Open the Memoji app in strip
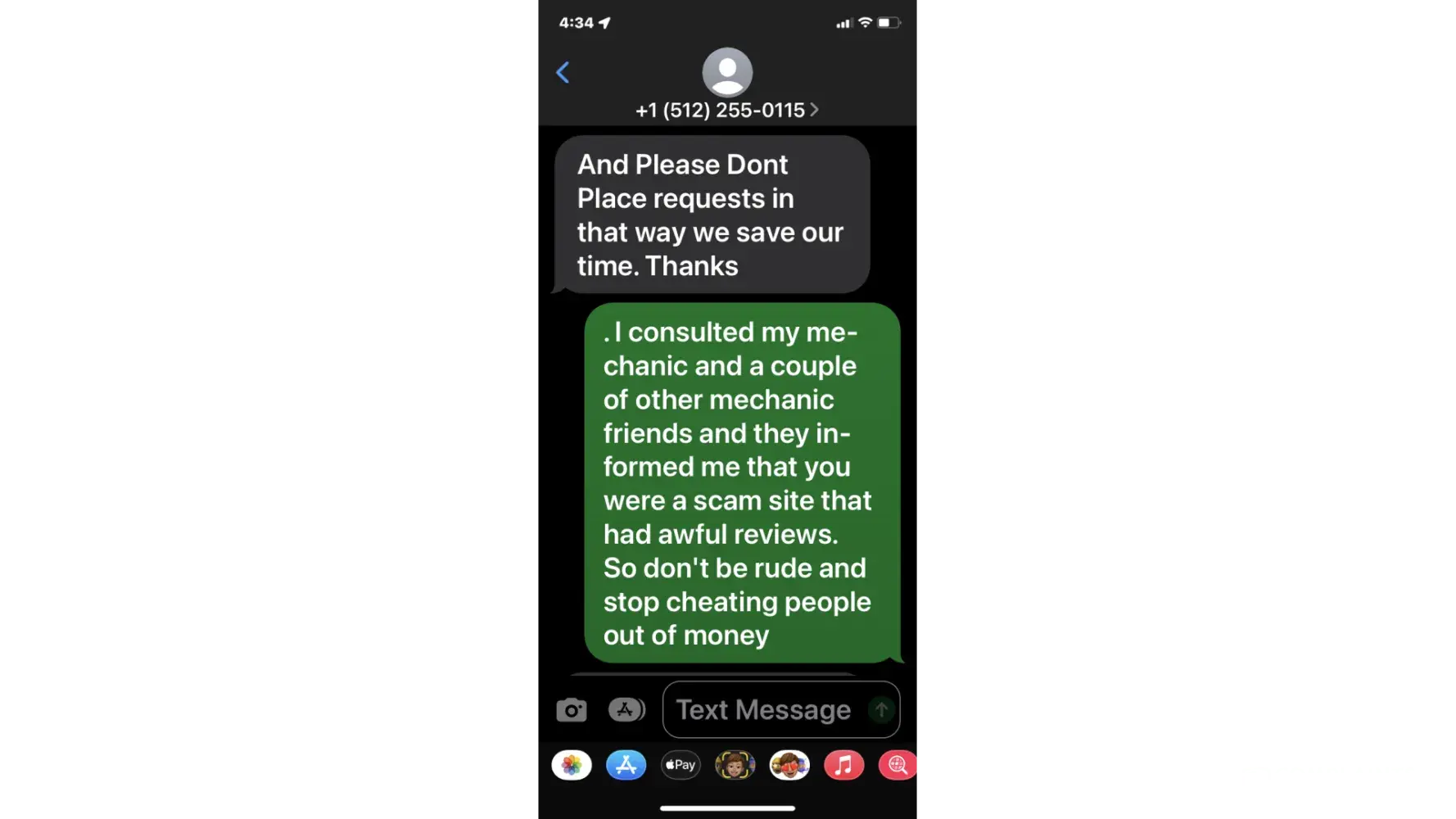Viewport: 1456px width, 819px height. (x=735, y=765)
